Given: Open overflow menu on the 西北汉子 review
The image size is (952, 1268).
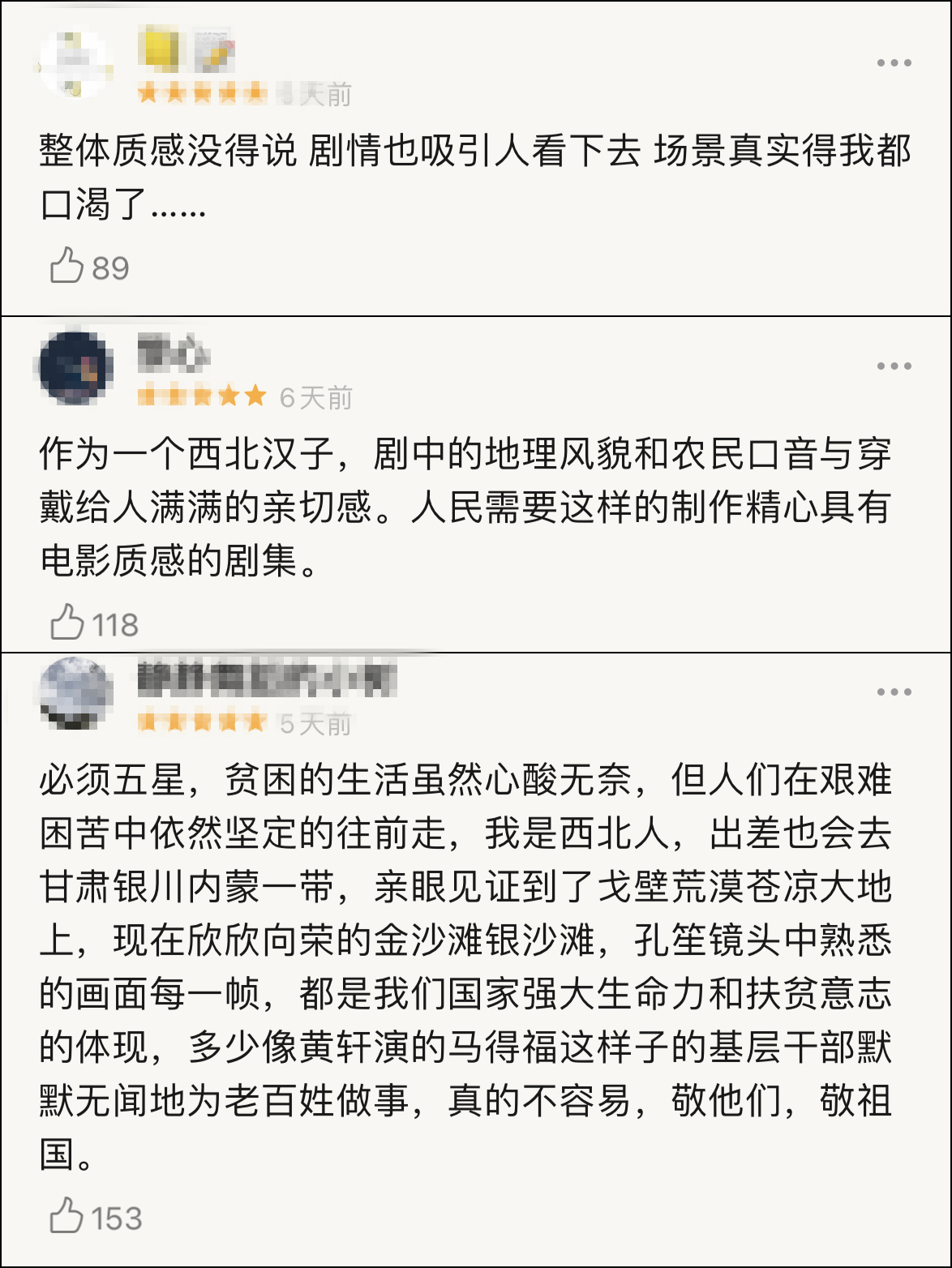Looking at the screenshot, I should (894, 366).
